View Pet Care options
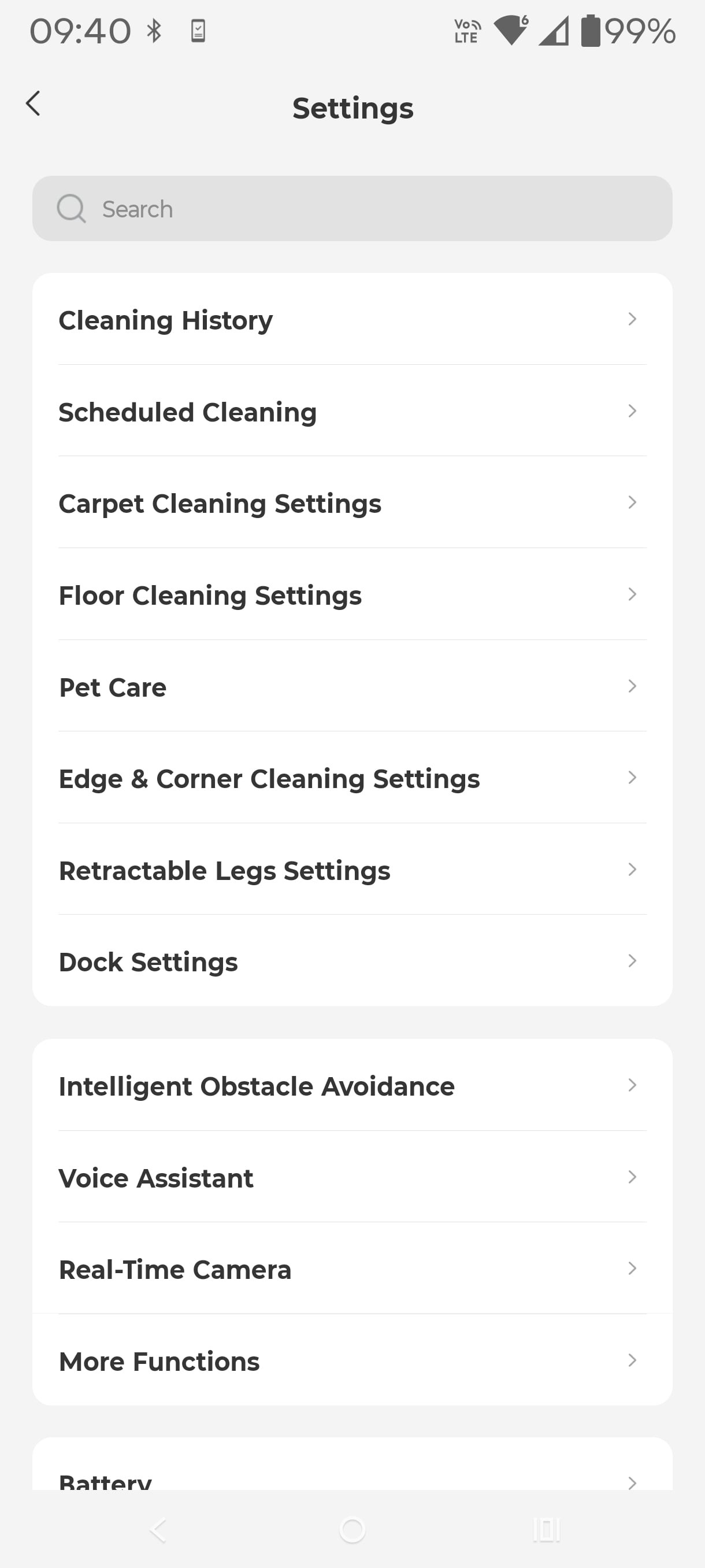 [352, 687]
